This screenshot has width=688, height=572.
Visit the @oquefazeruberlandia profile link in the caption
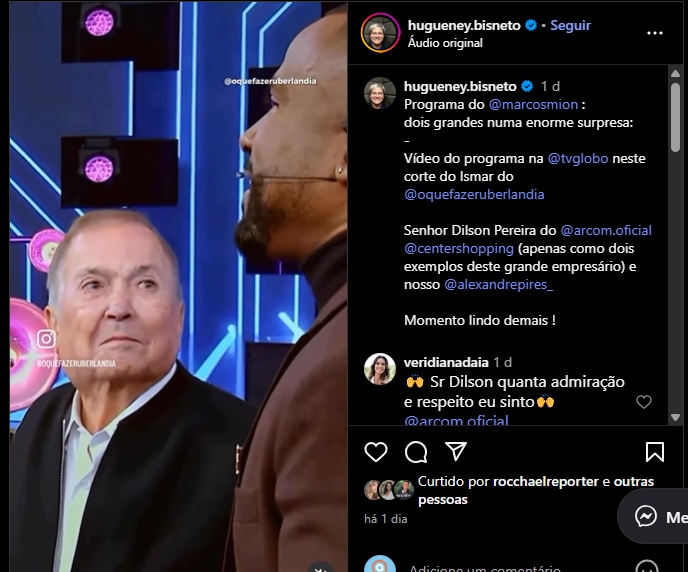pyautogui.click(x=474, y=194)
